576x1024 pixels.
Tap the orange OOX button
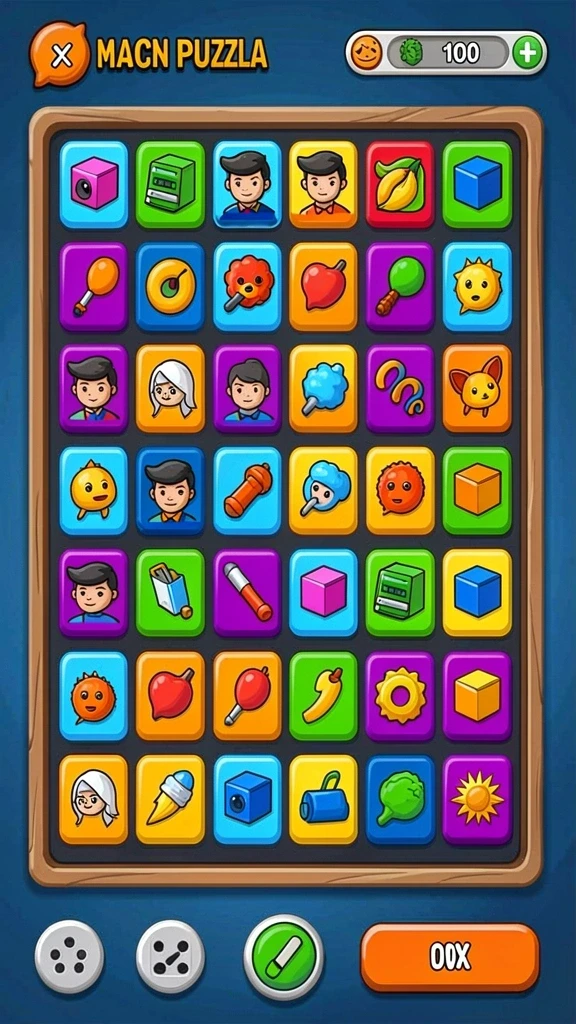click(450, 957)
